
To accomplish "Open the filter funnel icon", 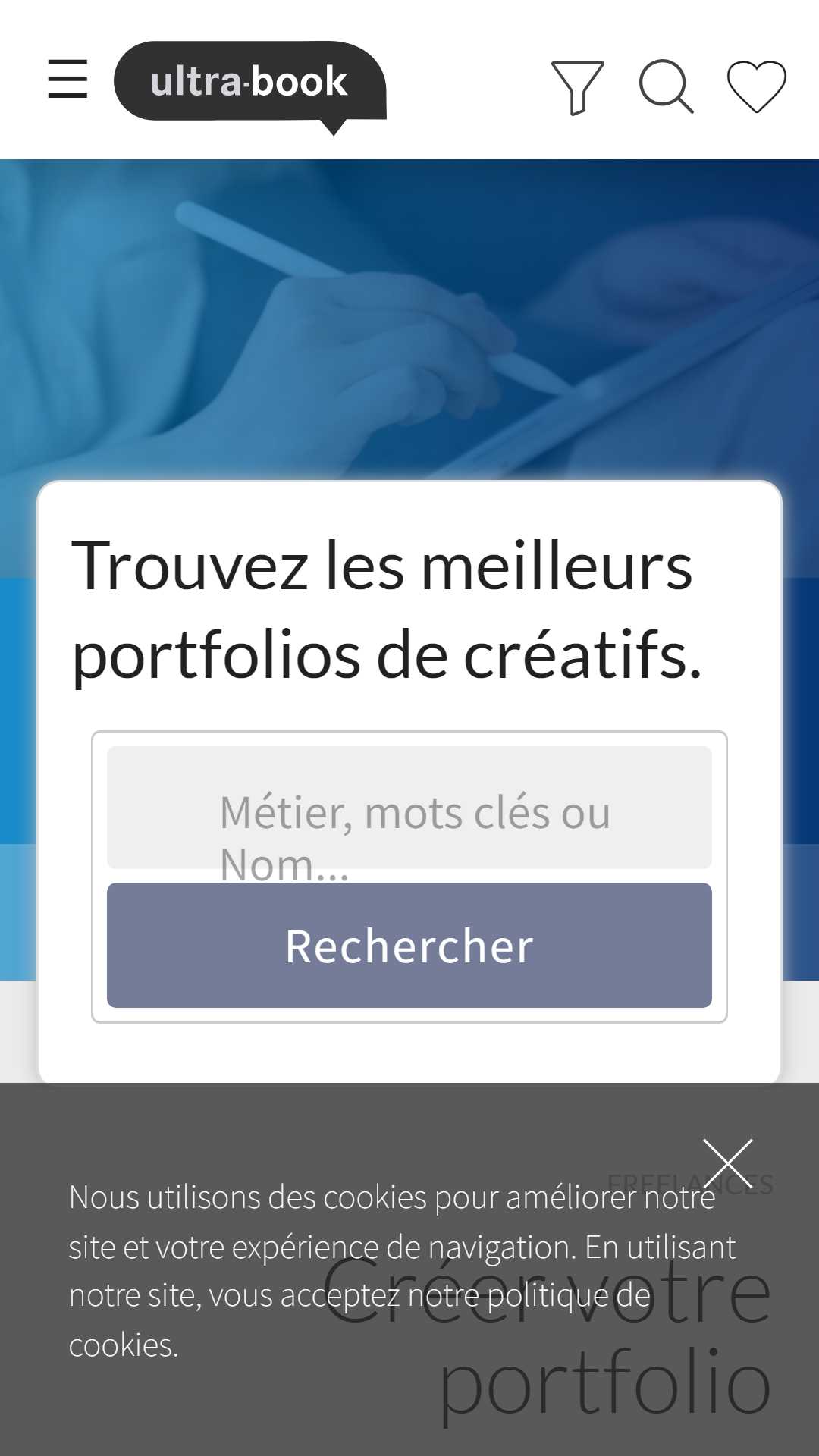I will pos(578,88).
